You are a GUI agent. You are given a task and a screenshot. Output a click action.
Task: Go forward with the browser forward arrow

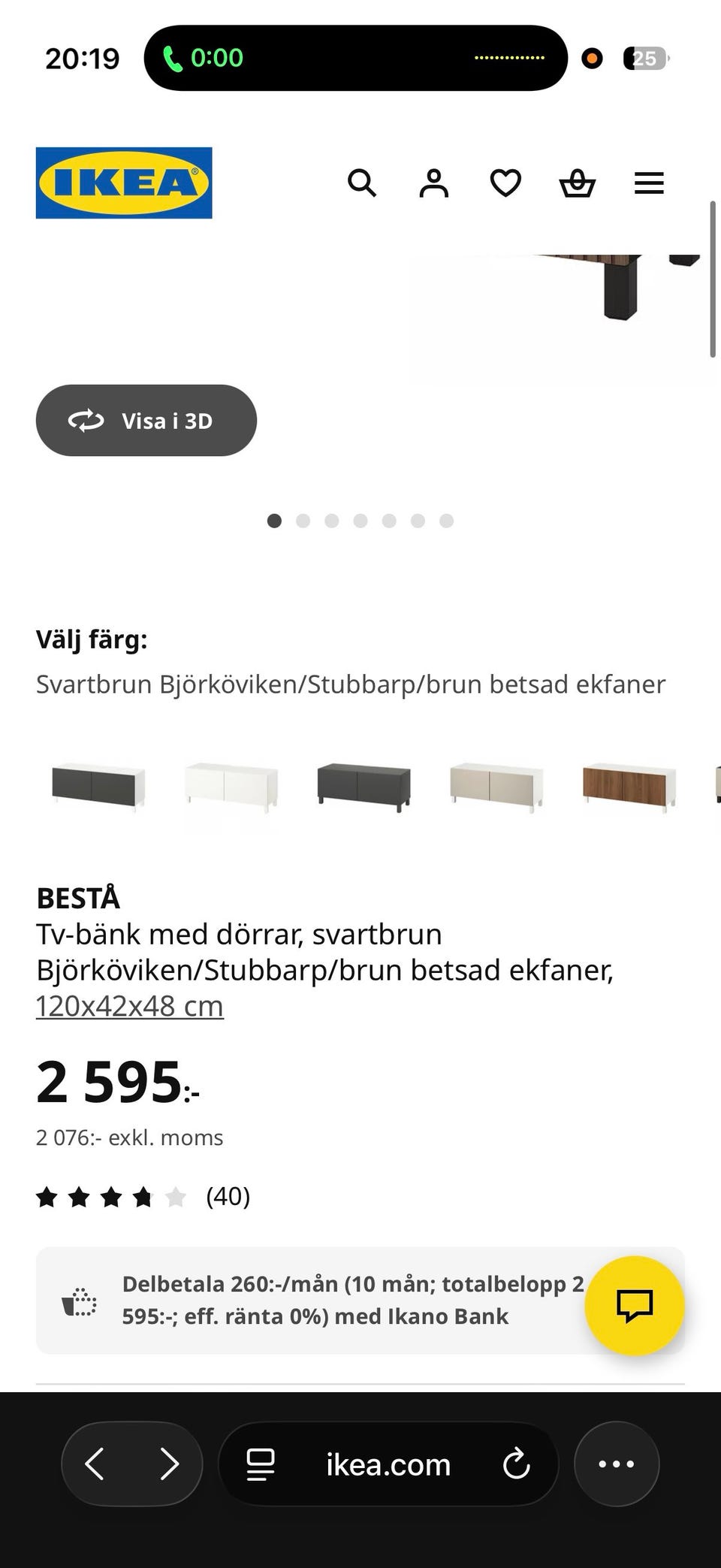coord(168,1464)
